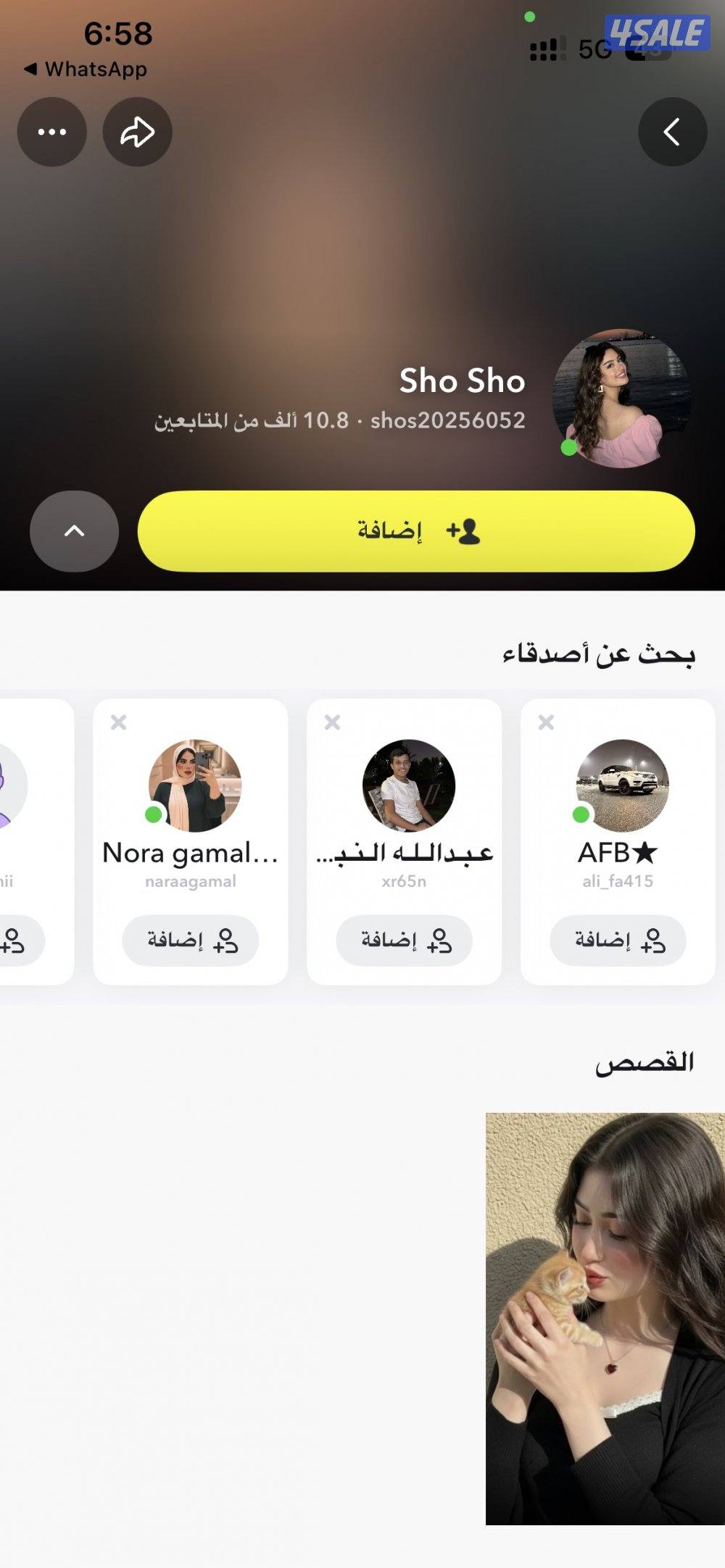Tap the add-friend icon on Nora gamal's card
This screenshot has width=725, height=1568.
[227, 941]
